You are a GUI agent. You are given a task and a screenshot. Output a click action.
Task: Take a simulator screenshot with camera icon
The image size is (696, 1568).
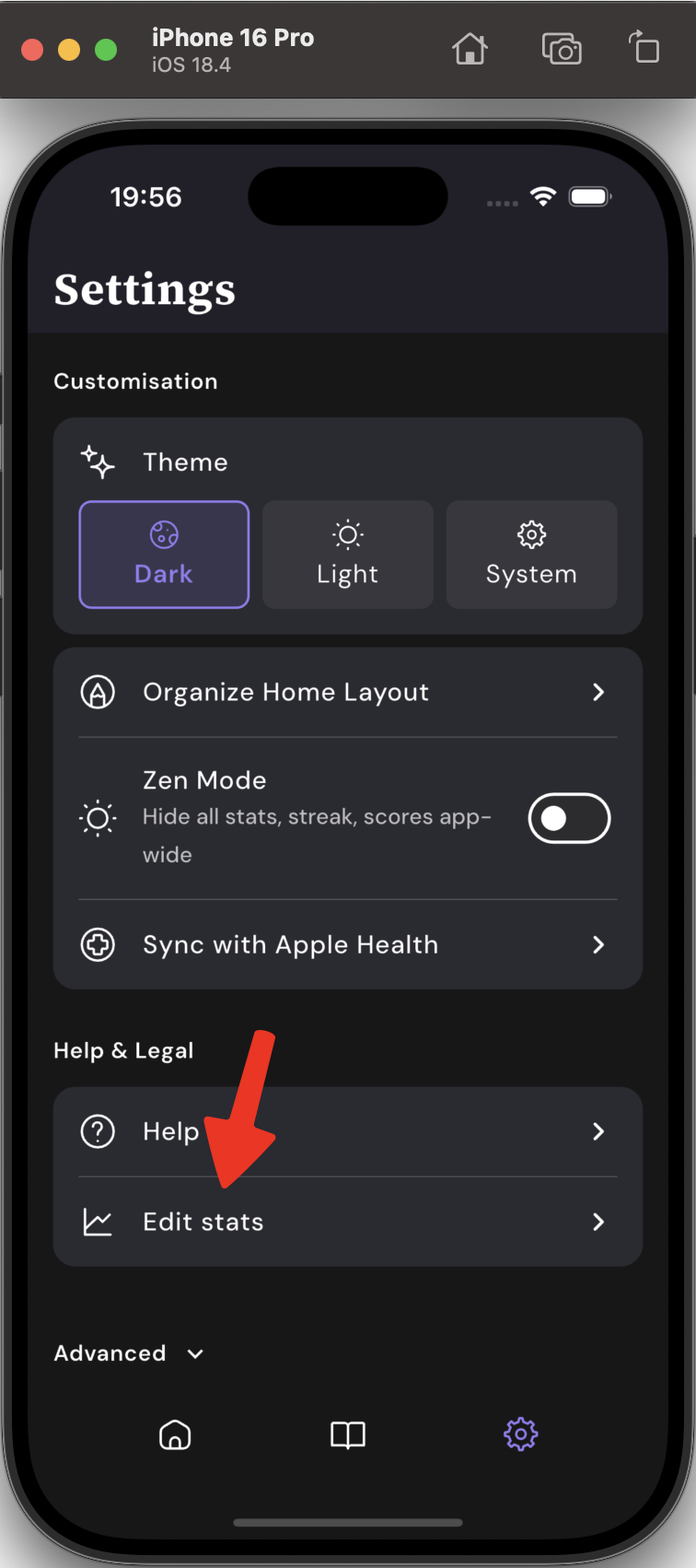pyautogui.click(x=561, y=48)
